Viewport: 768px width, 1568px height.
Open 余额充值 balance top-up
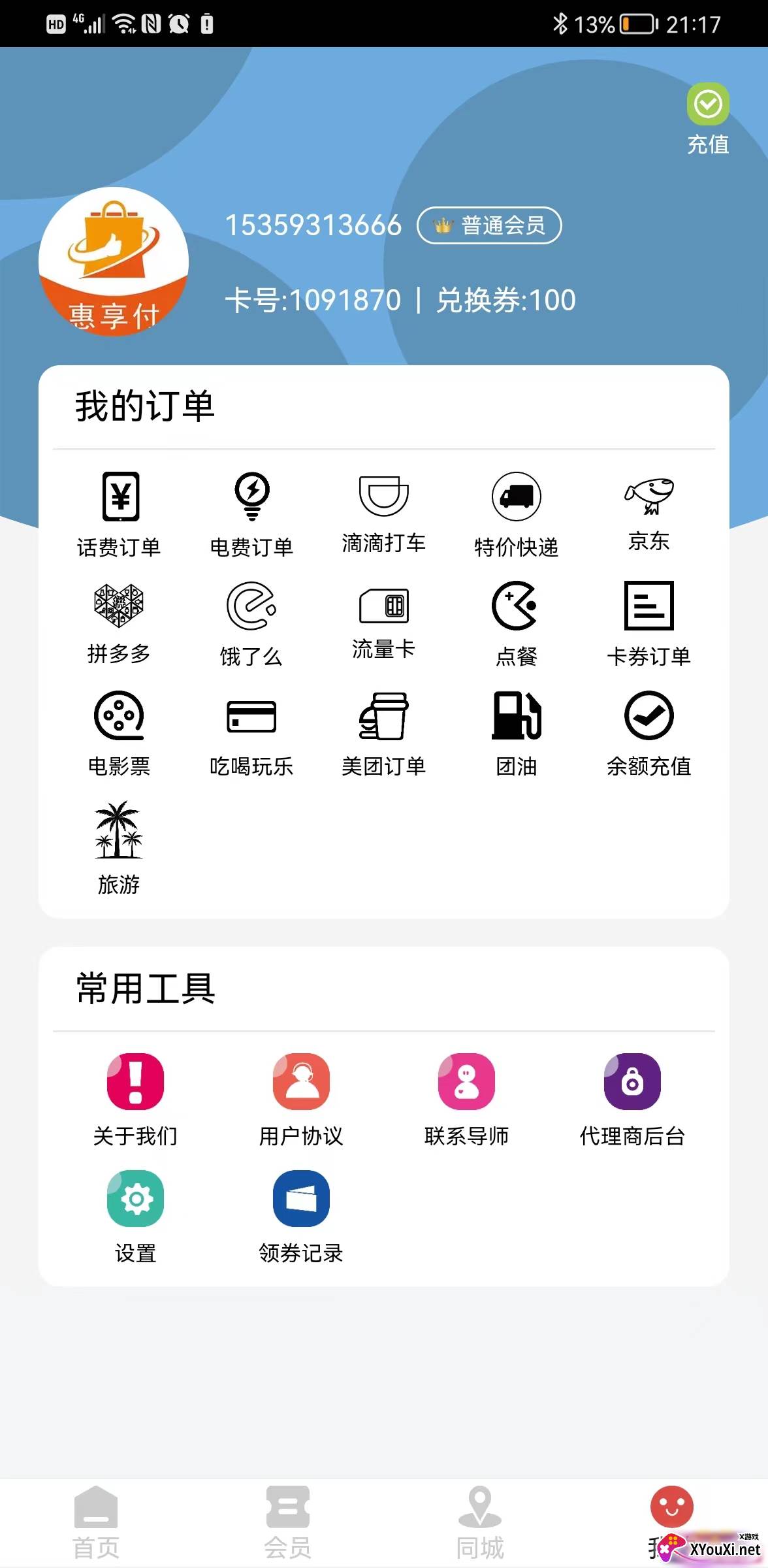pos(649,732)
